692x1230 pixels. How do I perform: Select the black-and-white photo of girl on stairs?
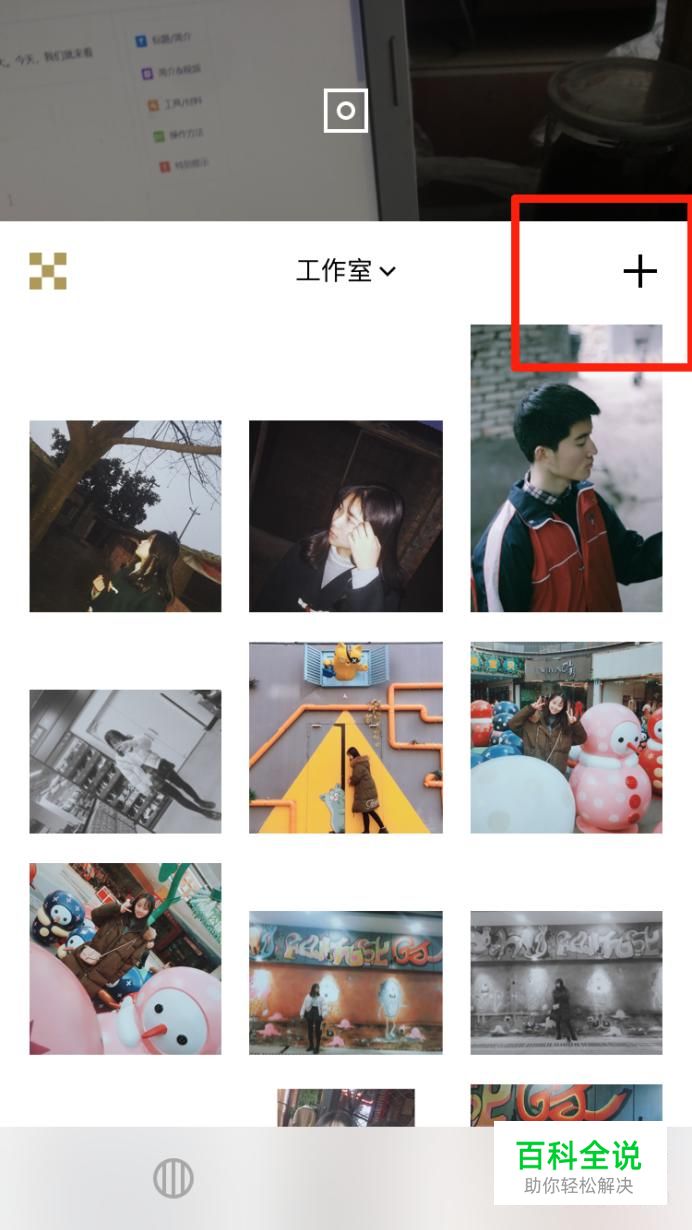(126, 761)
